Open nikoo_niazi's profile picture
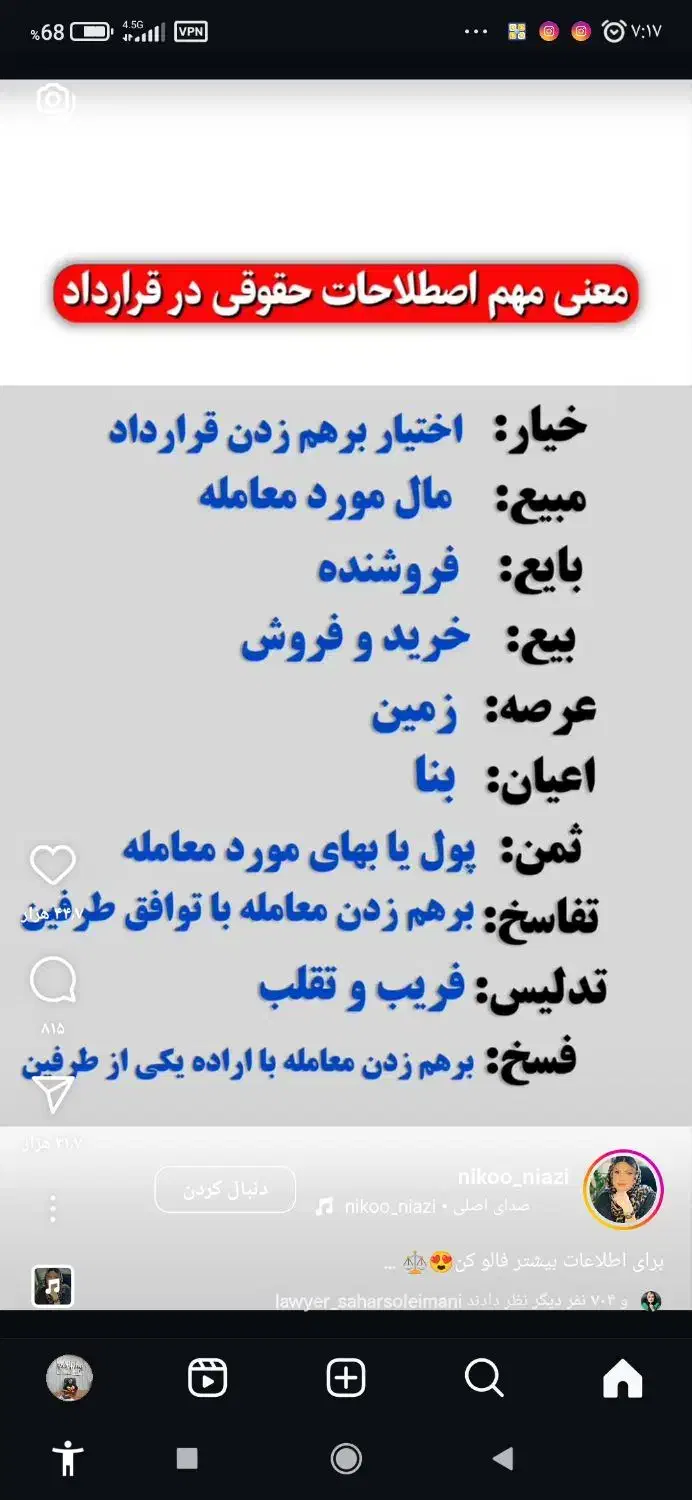692x1500 pixels. 623,1190
